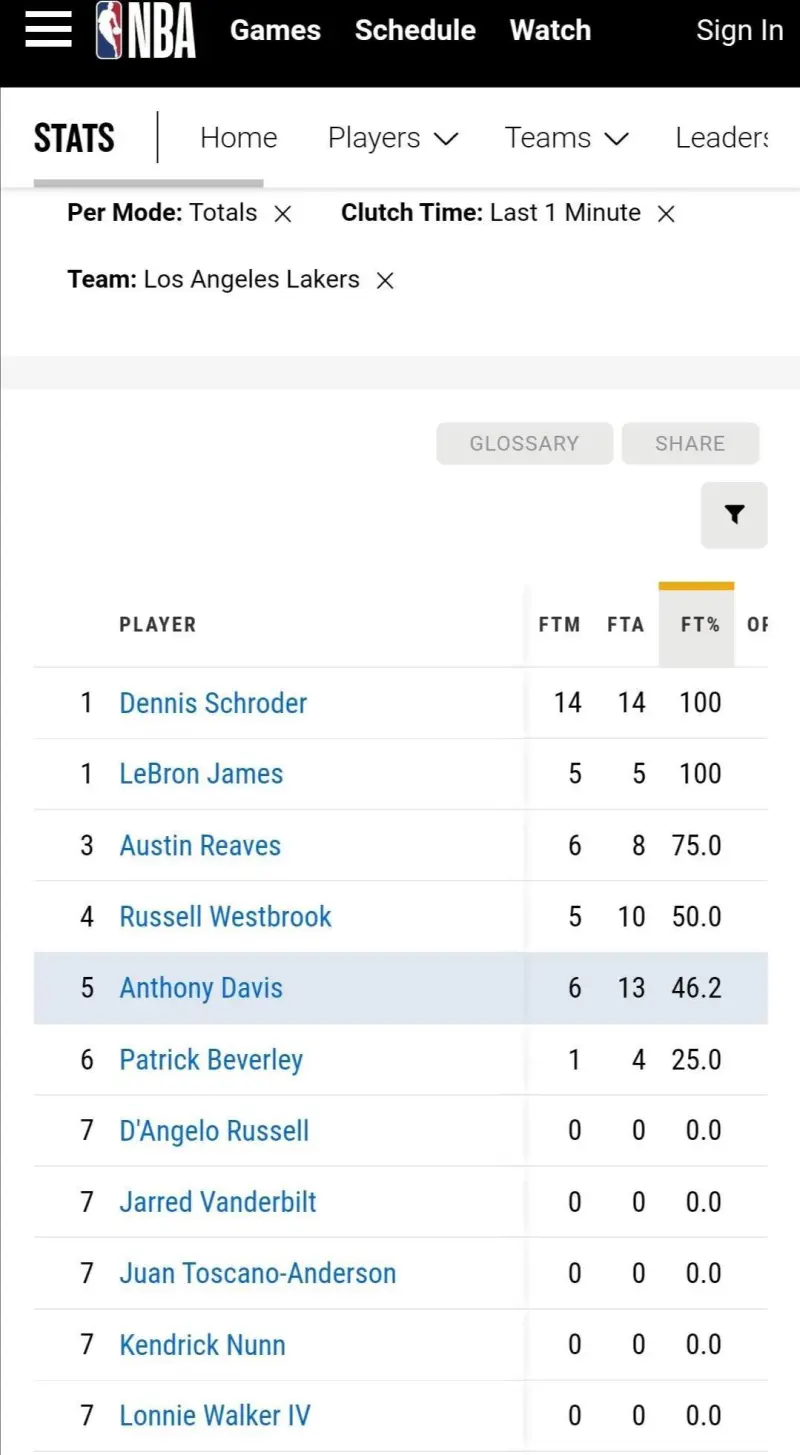Open the hamburger menu
The width and height of the screenshot is (800, 1455).
[x=48, y=30]
